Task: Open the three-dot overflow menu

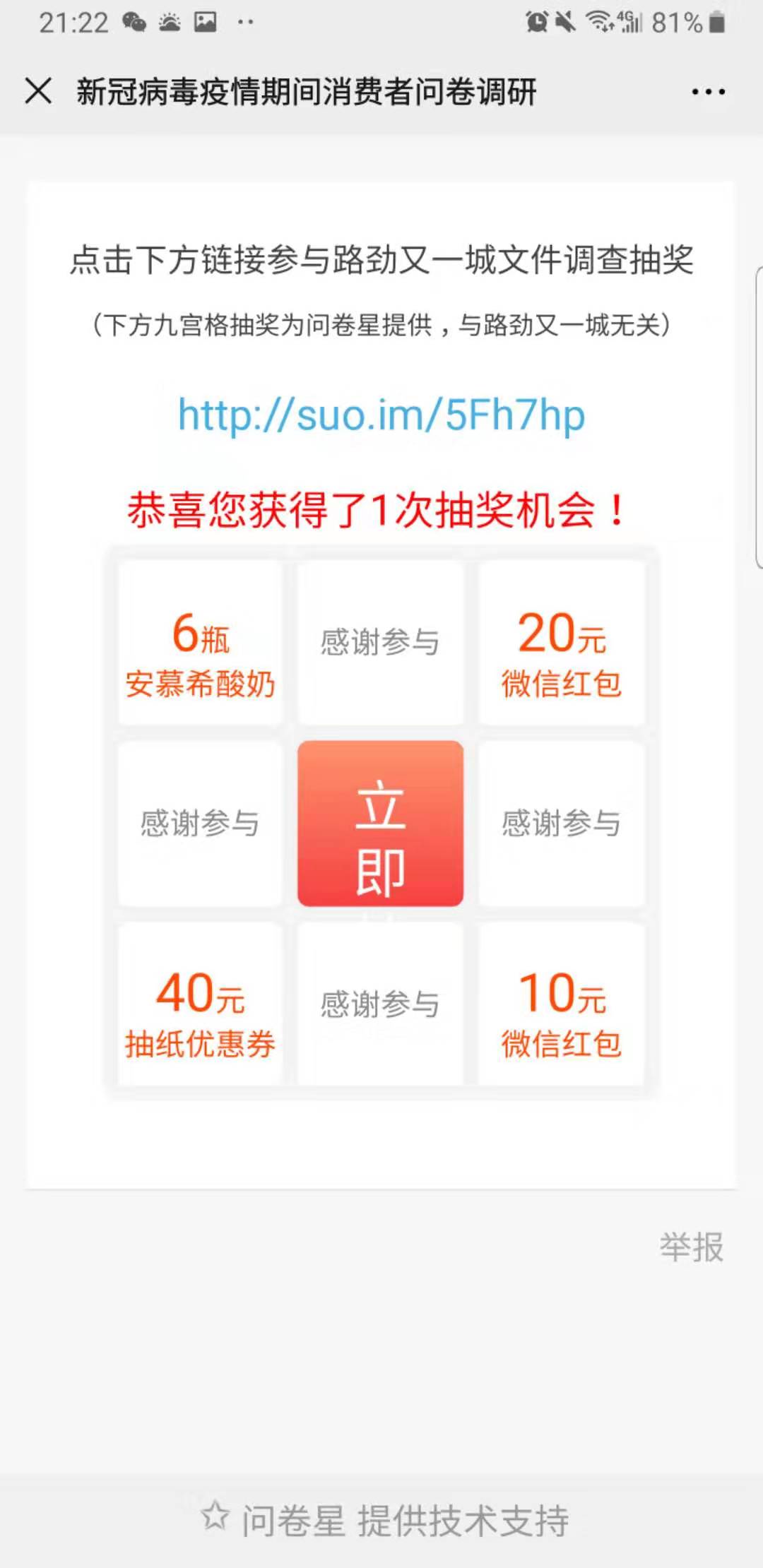Action: click(x=708, y=92)
